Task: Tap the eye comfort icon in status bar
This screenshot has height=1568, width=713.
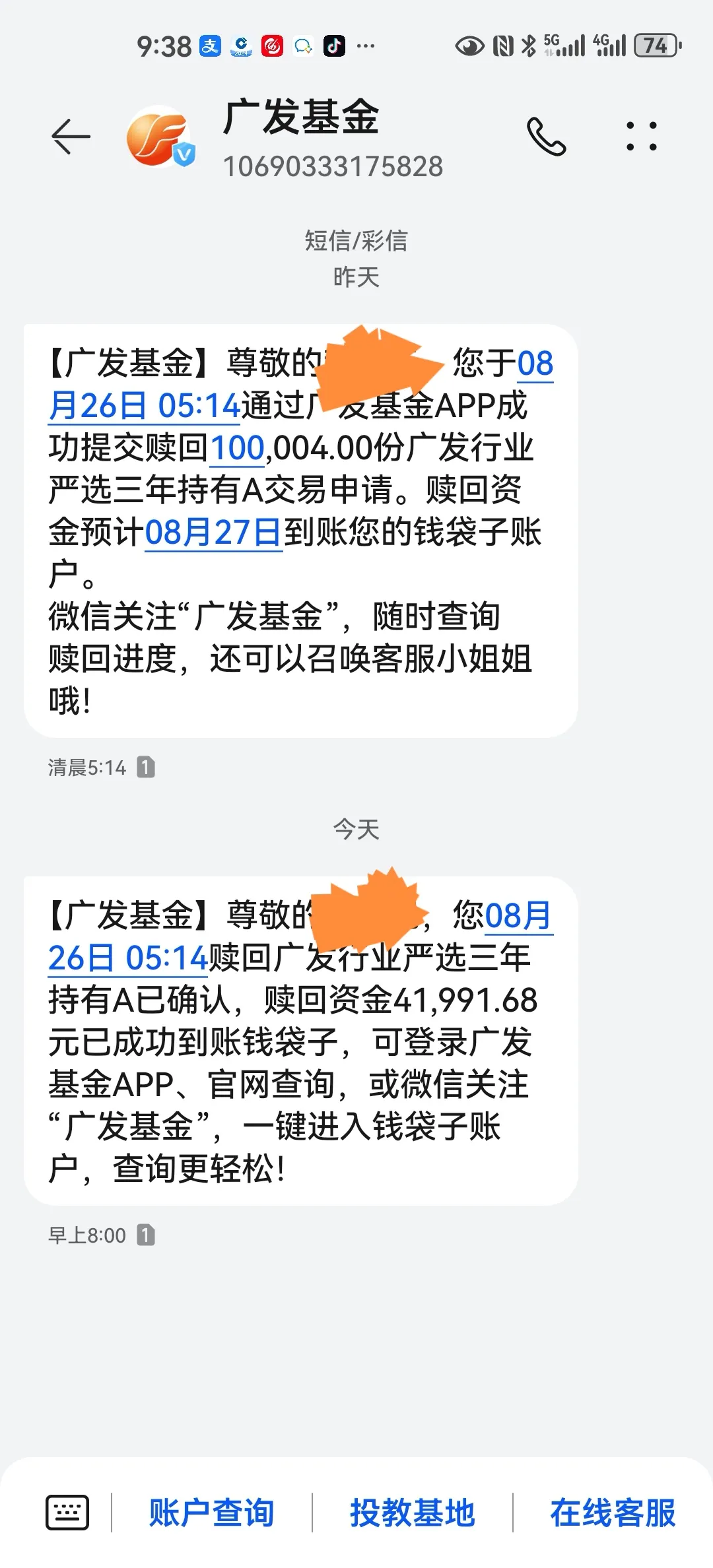Action: (x=469, y=46)
